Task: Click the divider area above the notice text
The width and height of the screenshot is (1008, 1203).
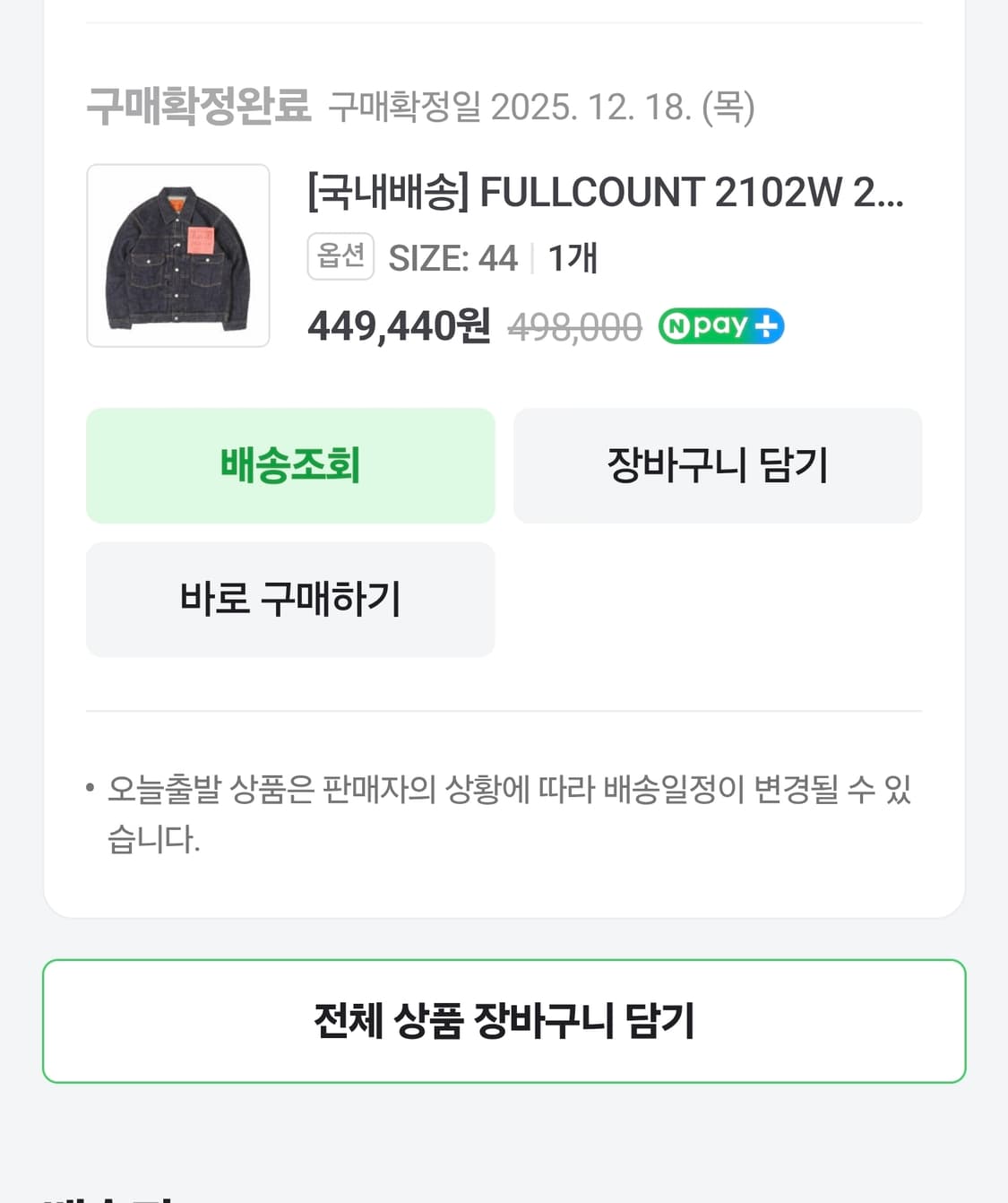Action: pos(504,709)
